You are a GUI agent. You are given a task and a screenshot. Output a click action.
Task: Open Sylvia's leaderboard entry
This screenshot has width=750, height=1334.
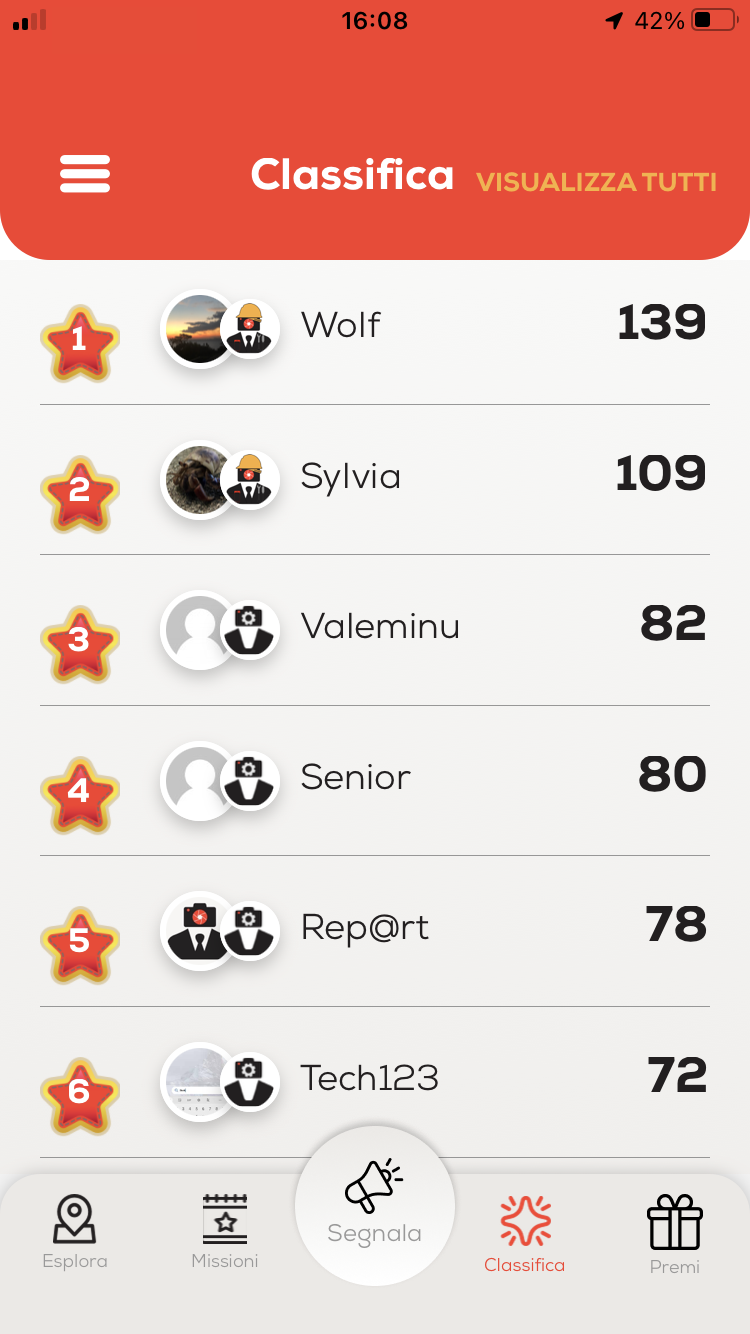tap(374, 477)
